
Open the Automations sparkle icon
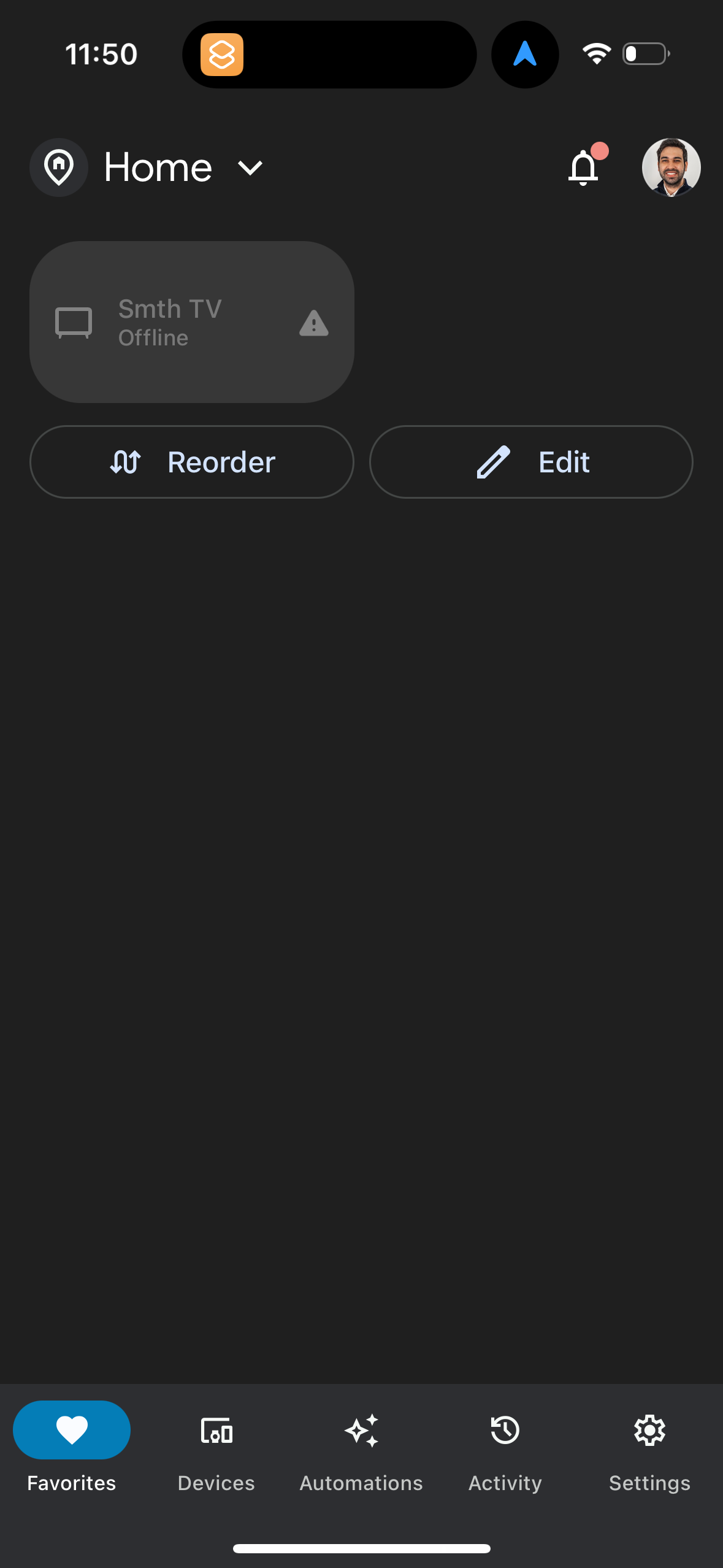361,1430
